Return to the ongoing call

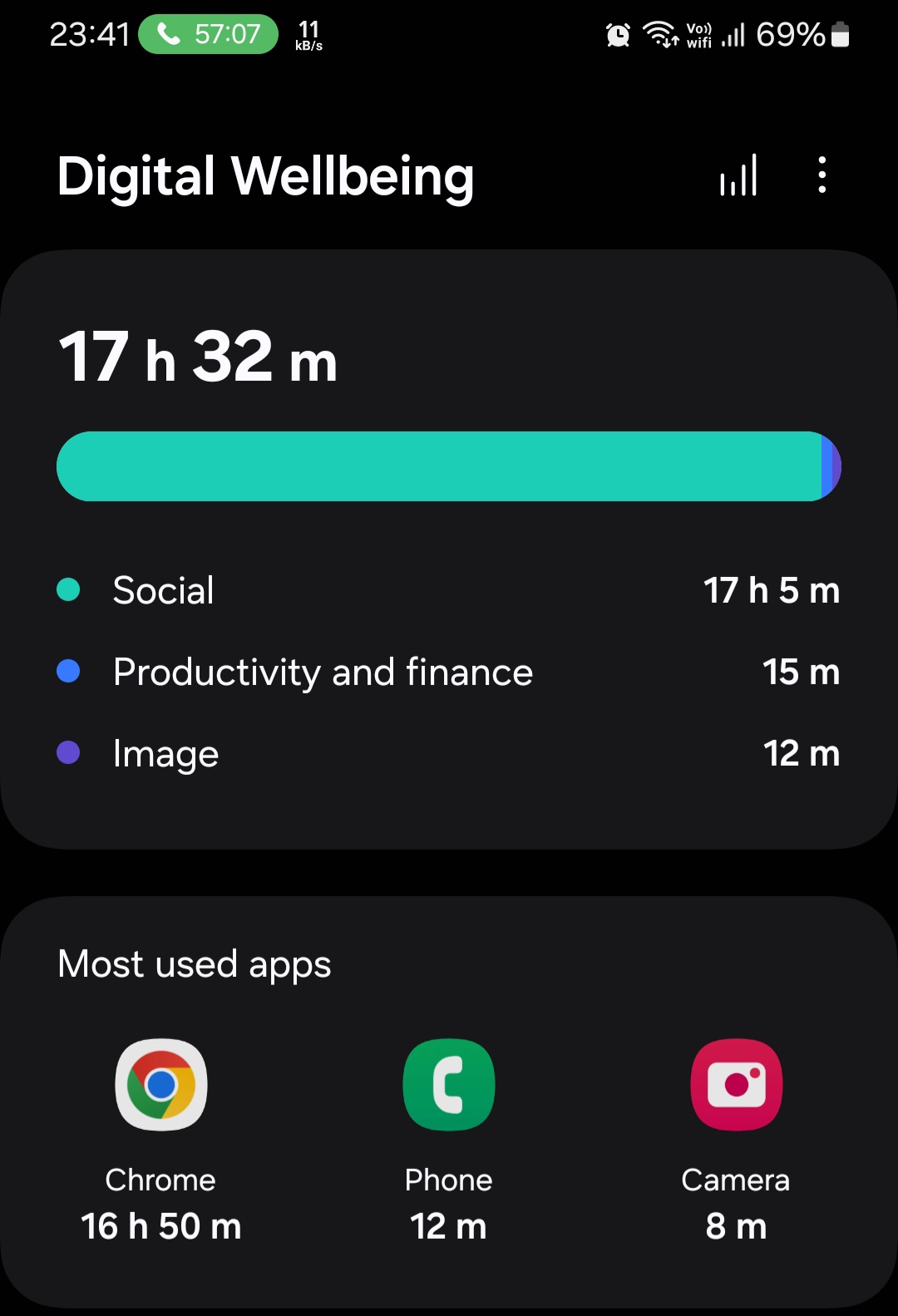208,34
